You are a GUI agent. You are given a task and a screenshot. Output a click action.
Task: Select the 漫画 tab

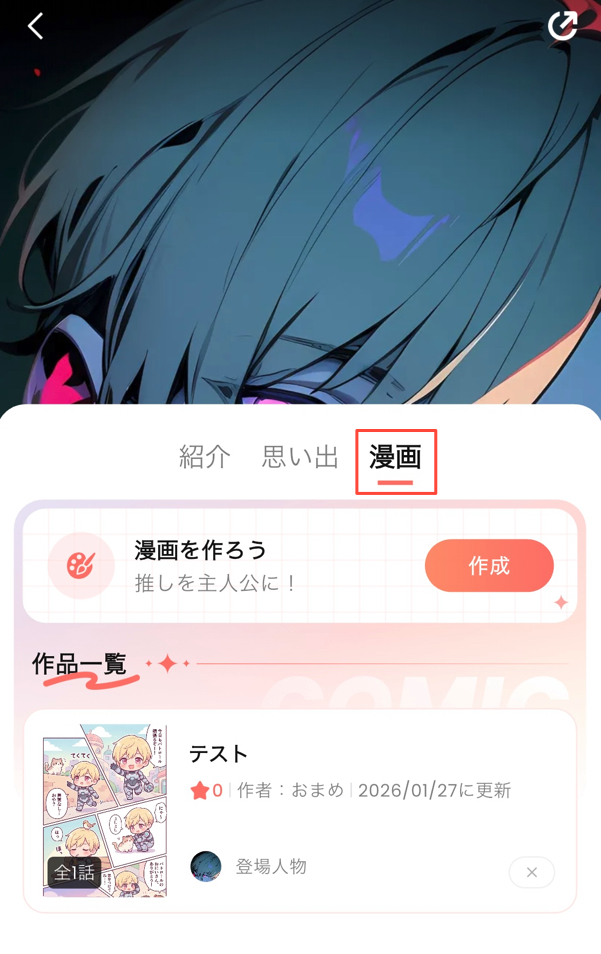click(x=395, y=459)
